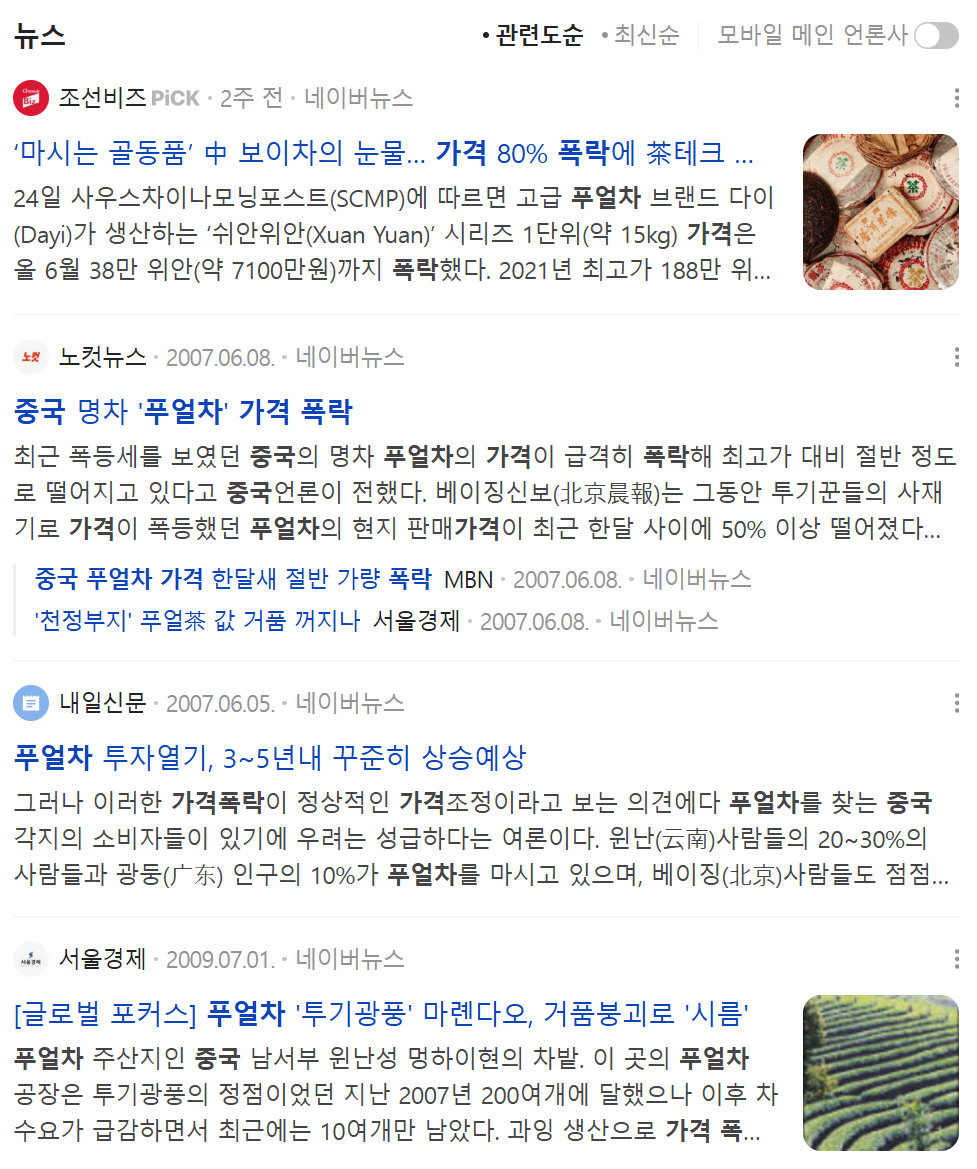977x1169 pixels.
Task: Open the 조선비즈 보이차 가격 폭락 article
Action: (384, 153)
